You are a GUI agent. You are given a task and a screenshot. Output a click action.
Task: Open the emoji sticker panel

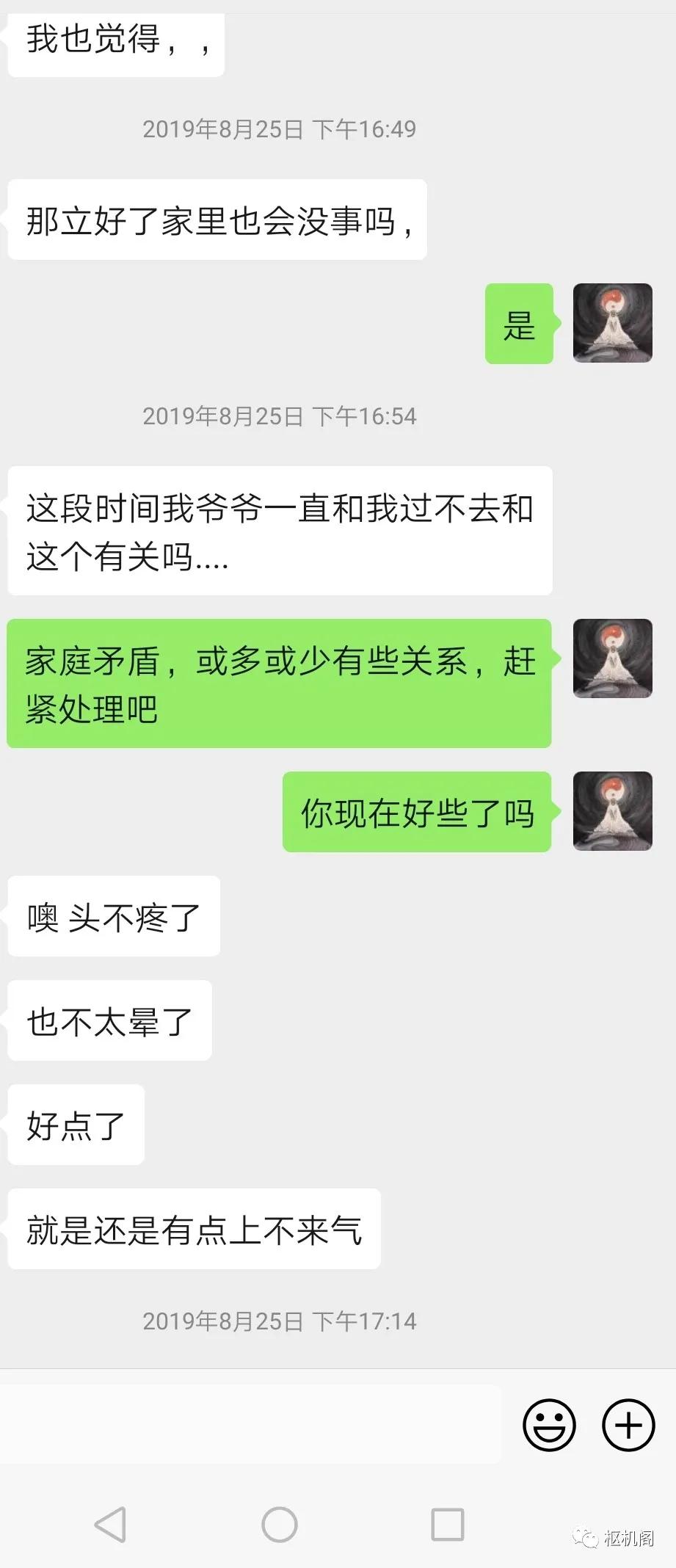click(549, 1425)
